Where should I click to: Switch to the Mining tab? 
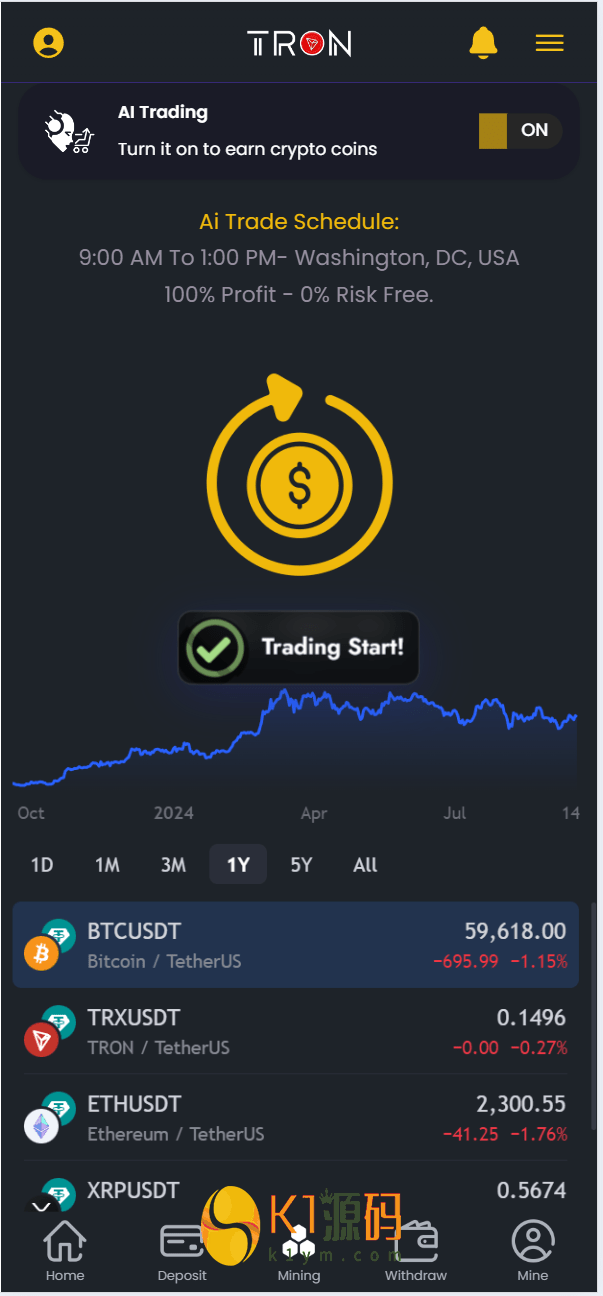point(299,1251)
